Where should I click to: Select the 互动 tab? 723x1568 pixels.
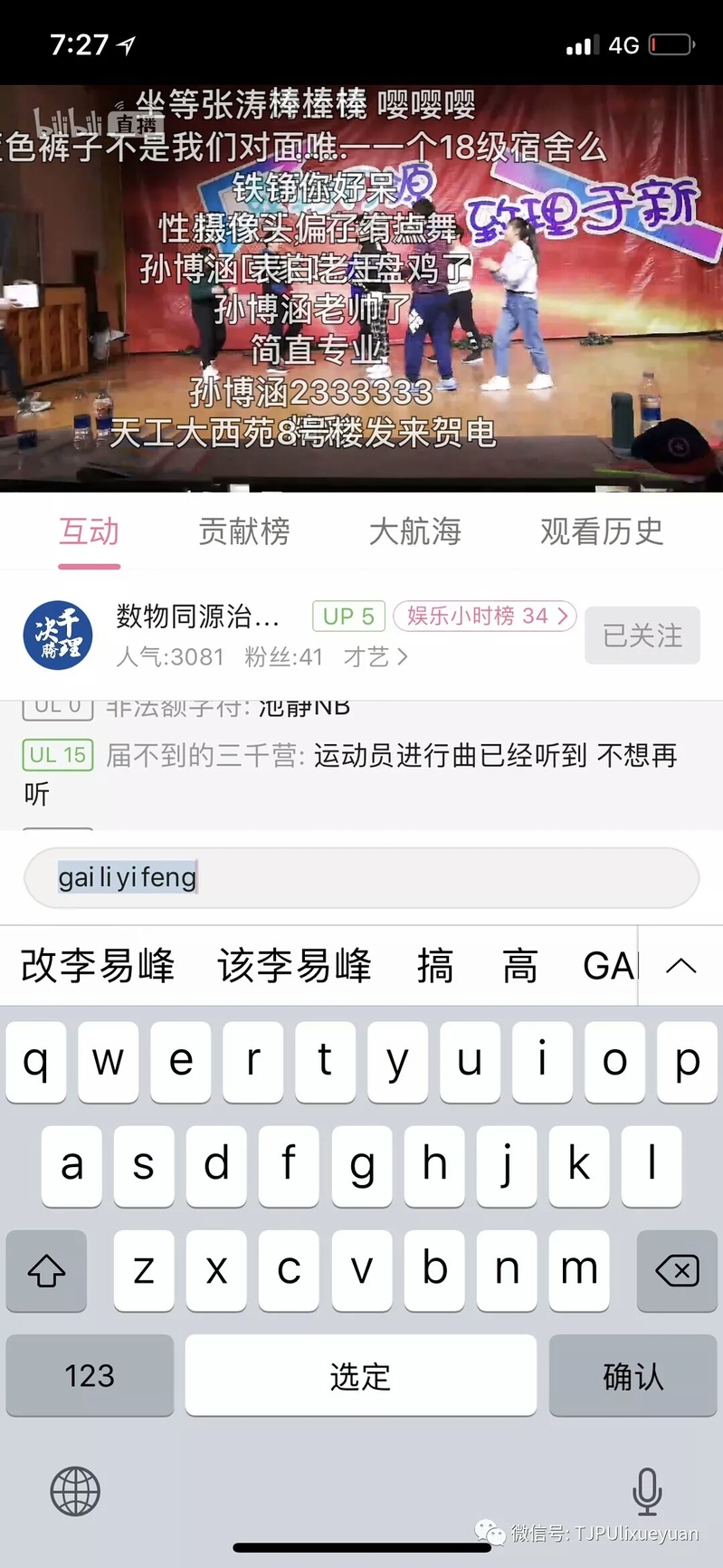[x=89, y=531]
